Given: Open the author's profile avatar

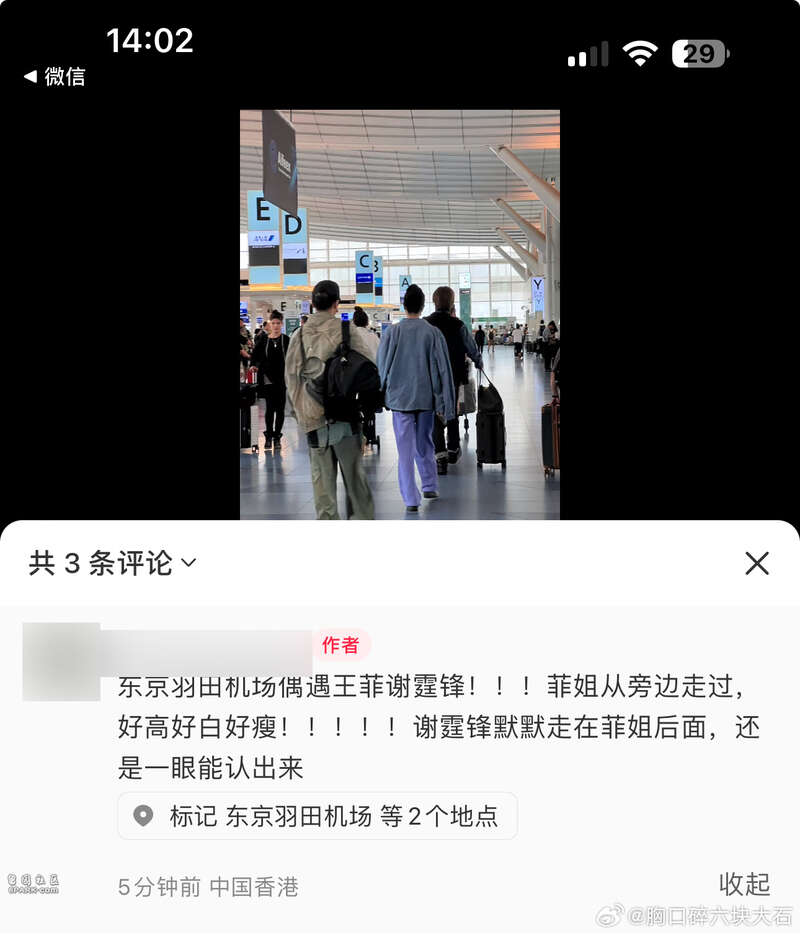Looking at the screenshot, I should coord(61,661).
